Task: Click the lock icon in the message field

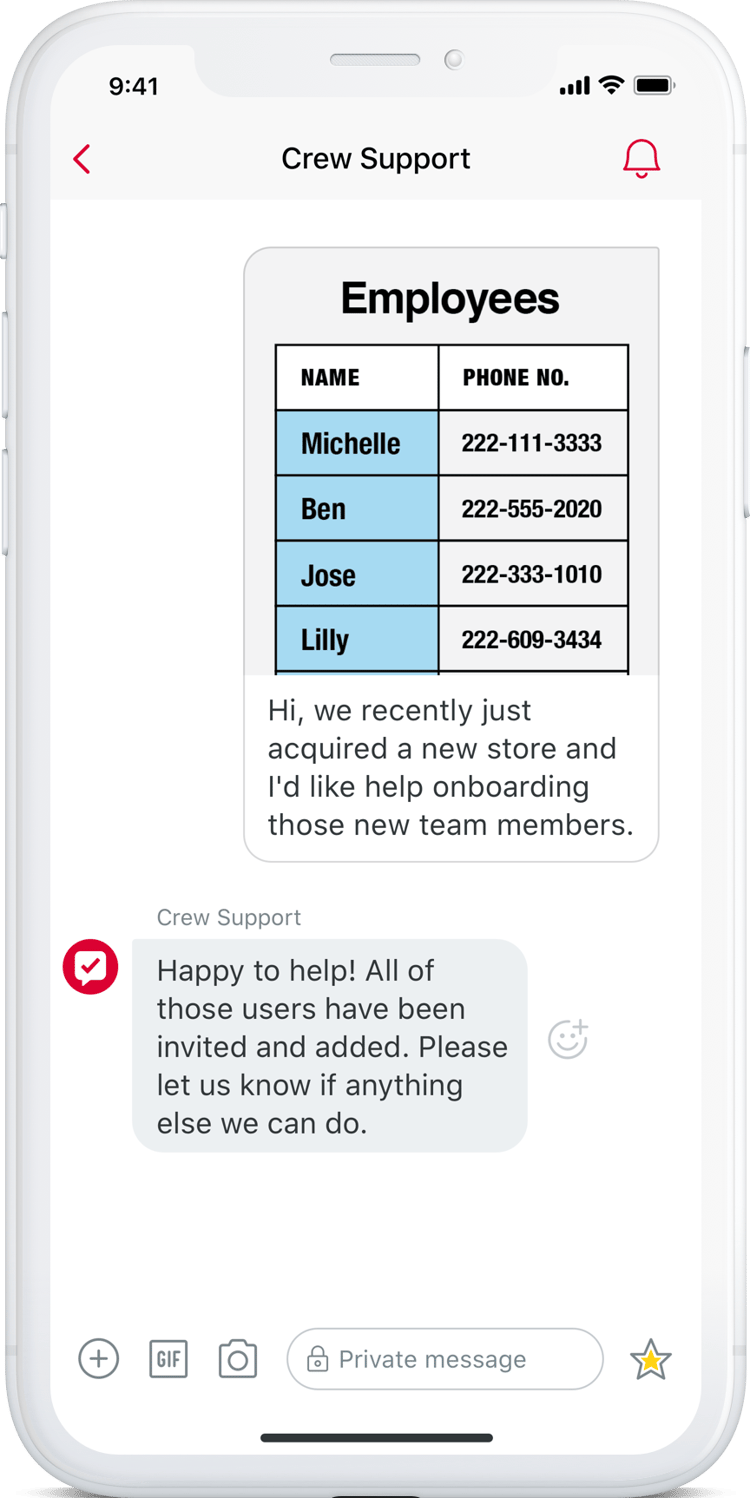Action: pos(319,1359)
